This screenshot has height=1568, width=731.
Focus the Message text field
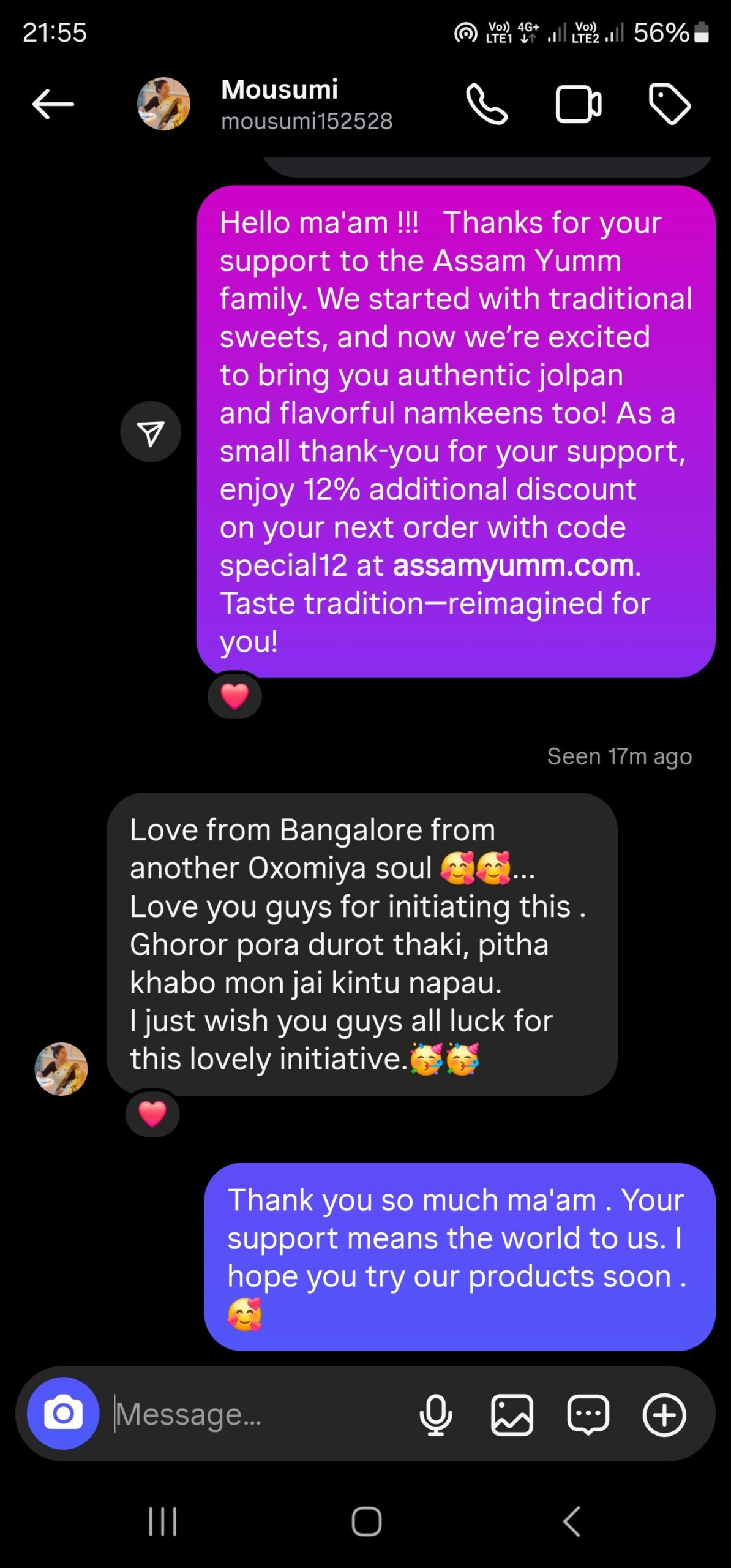pyautogui.click(x=257, y=1414)
